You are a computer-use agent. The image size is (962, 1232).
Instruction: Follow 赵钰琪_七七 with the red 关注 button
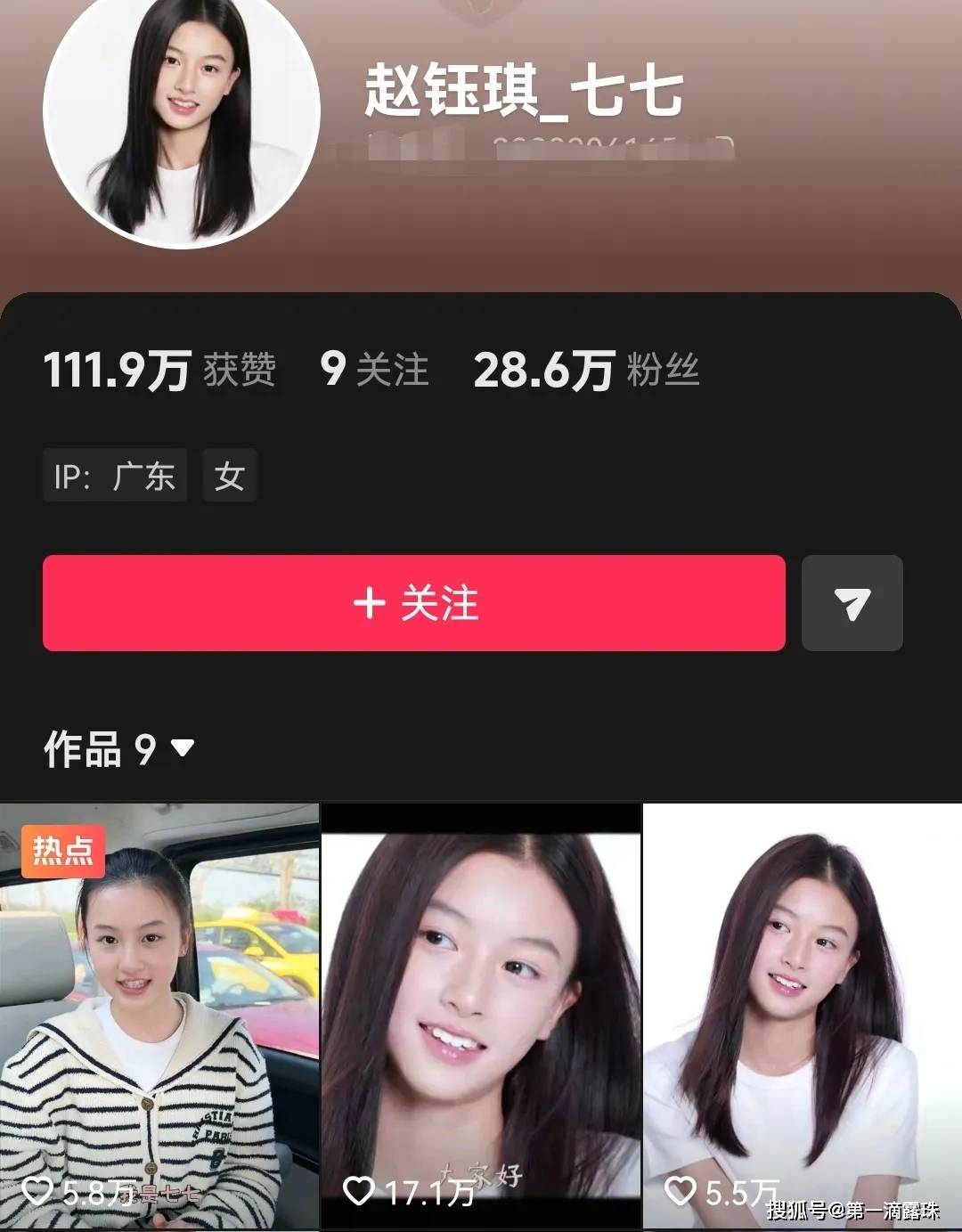pyautogui.click(x=413, y=603)
